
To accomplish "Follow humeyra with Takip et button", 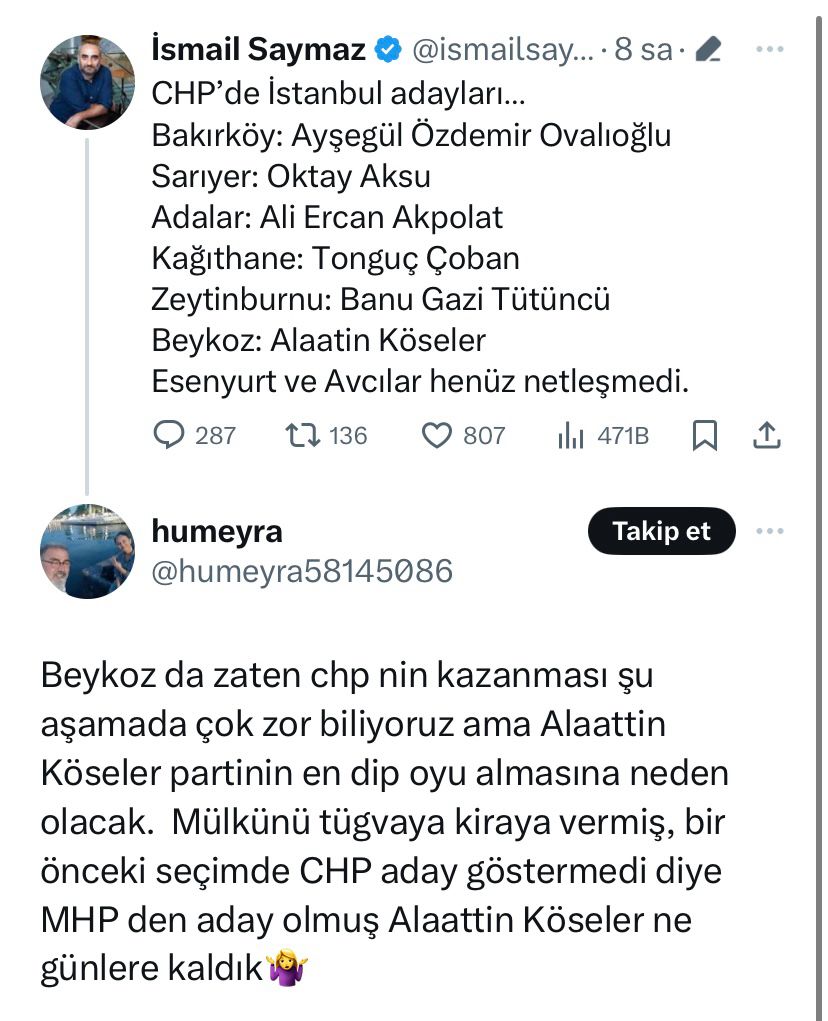I will pyautogui.click(x=661, y=531).
